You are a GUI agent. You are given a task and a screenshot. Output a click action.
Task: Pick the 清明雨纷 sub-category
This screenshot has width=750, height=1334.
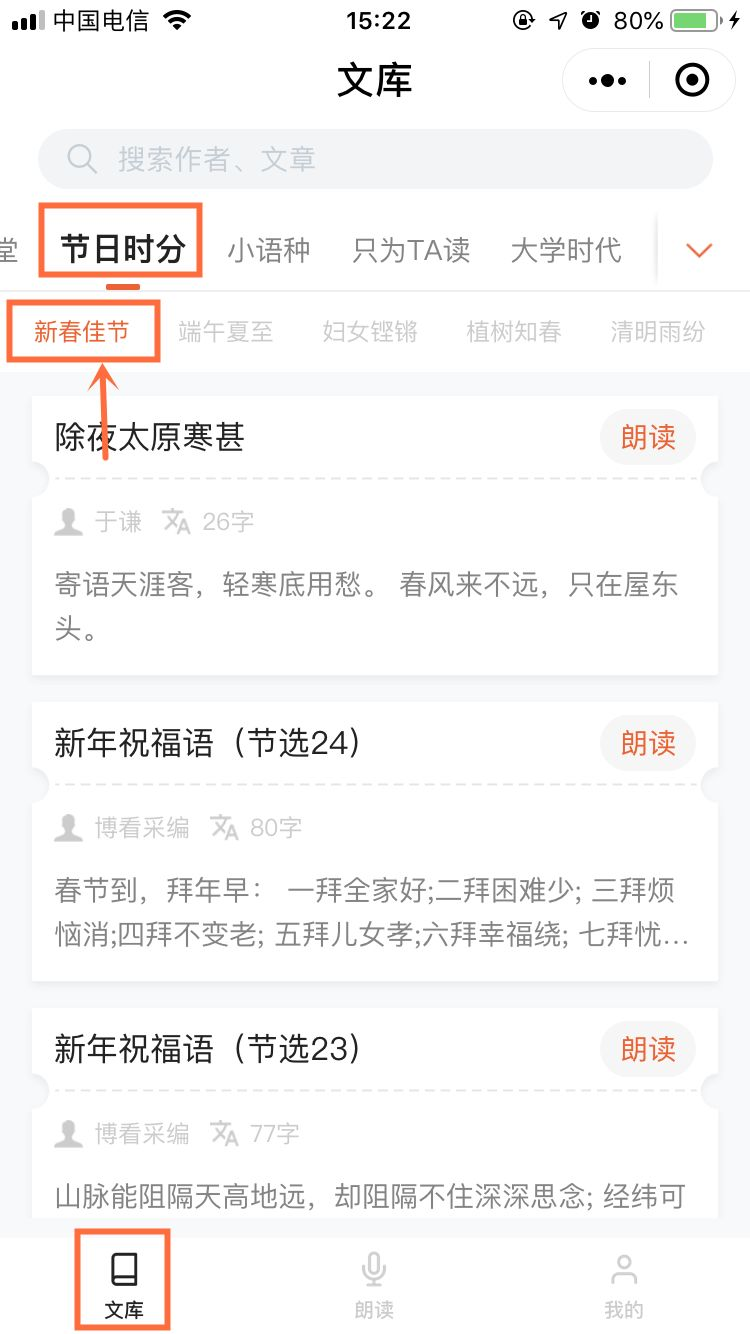pyautogui.click(x=658, y=332)
